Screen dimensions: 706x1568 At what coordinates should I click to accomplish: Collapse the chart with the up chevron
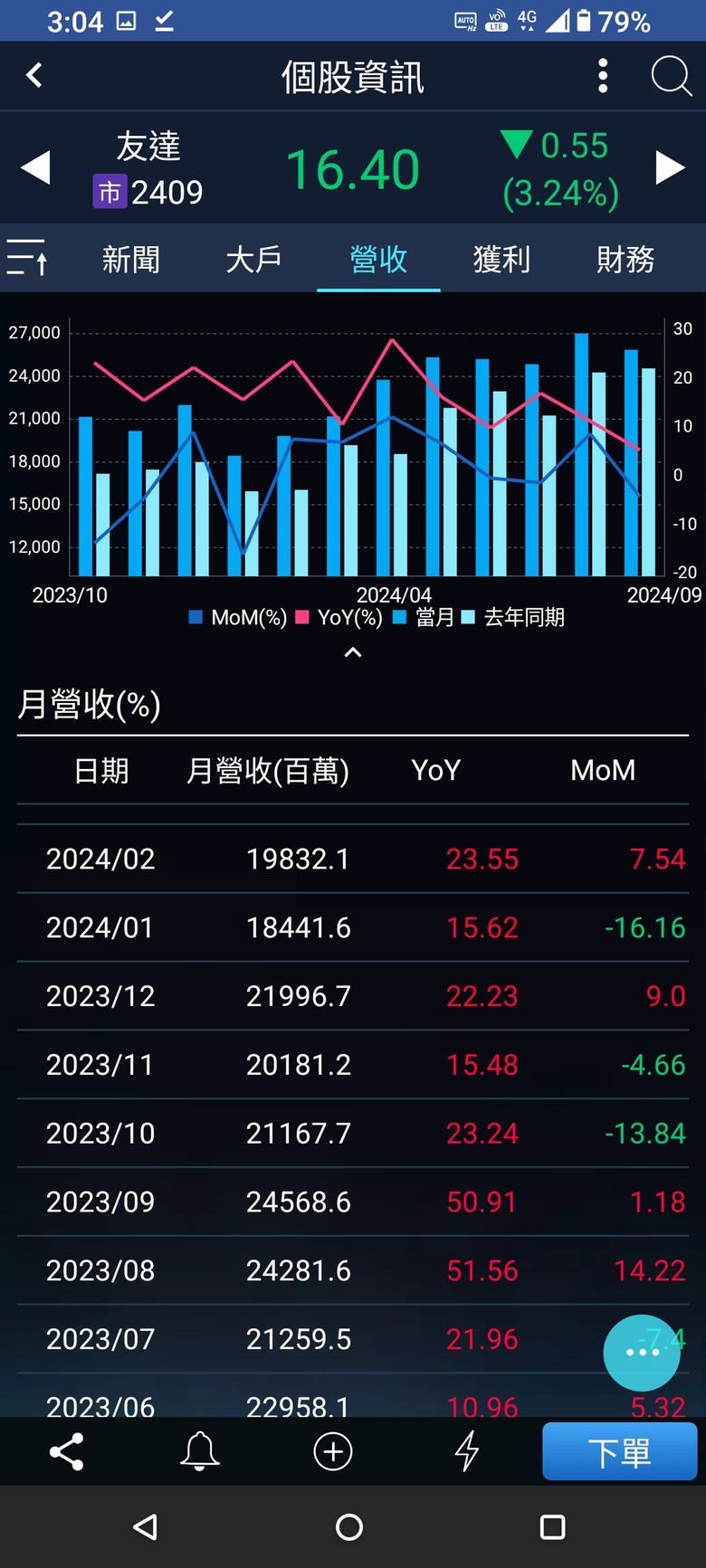(353, 651)
